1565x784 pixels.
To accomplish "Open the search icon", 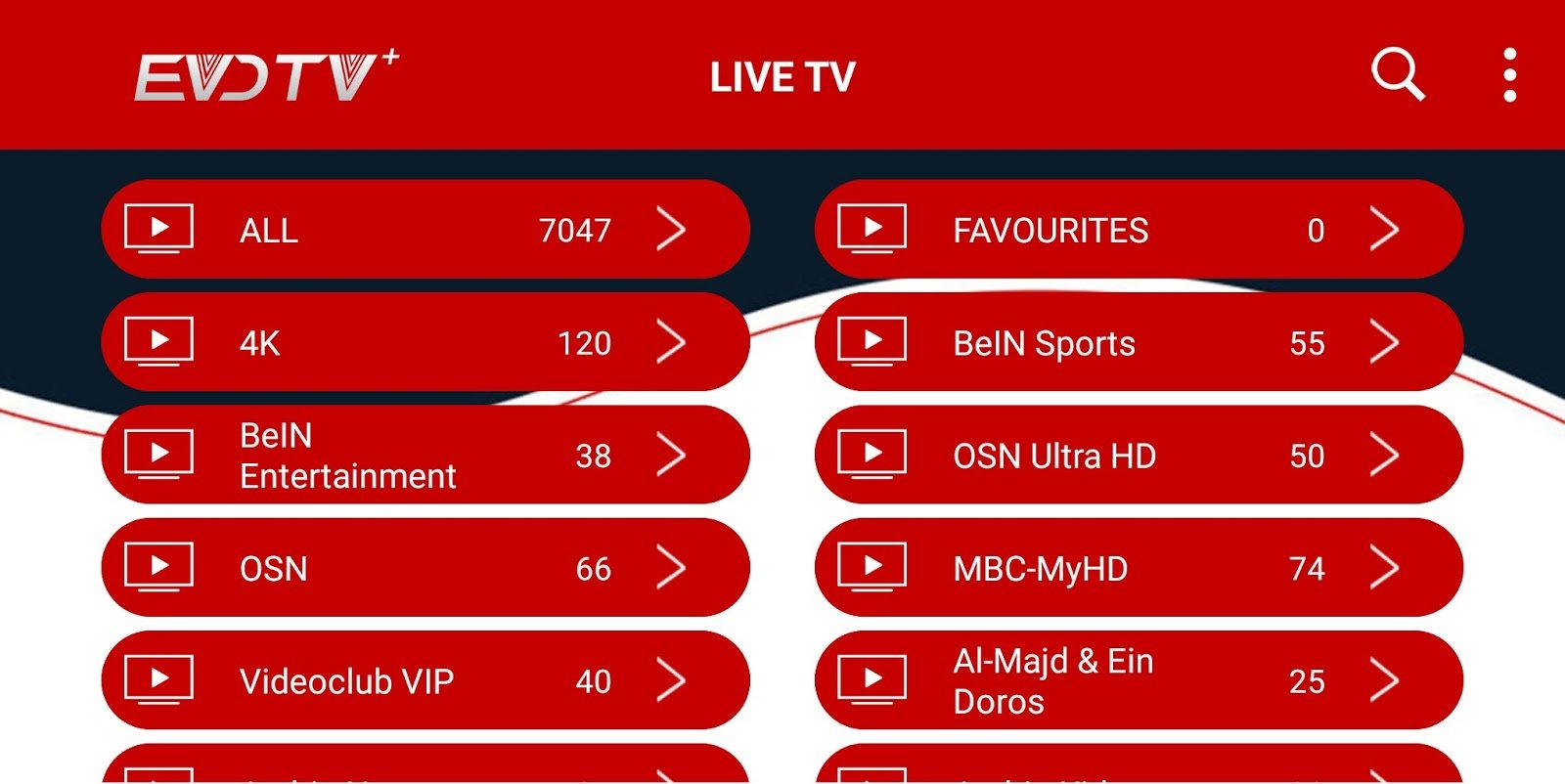I will point(1398,74).
